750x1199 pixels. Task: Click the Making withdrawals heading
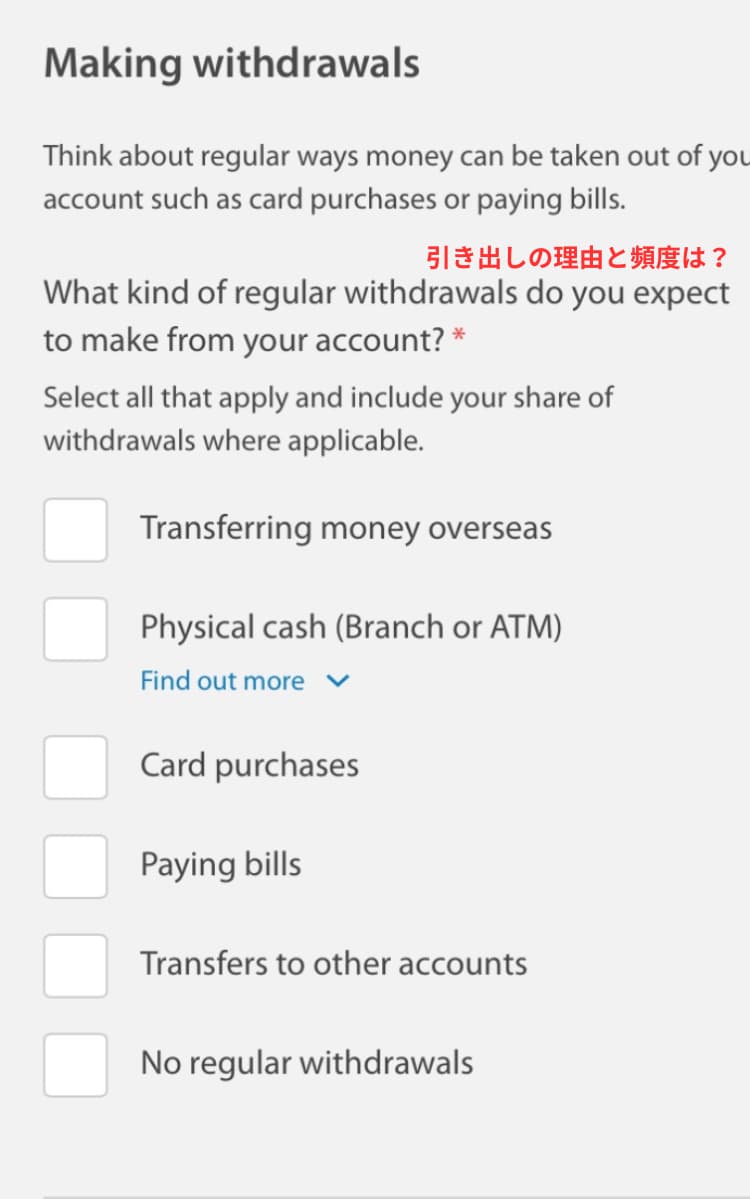tap(231, 62)
